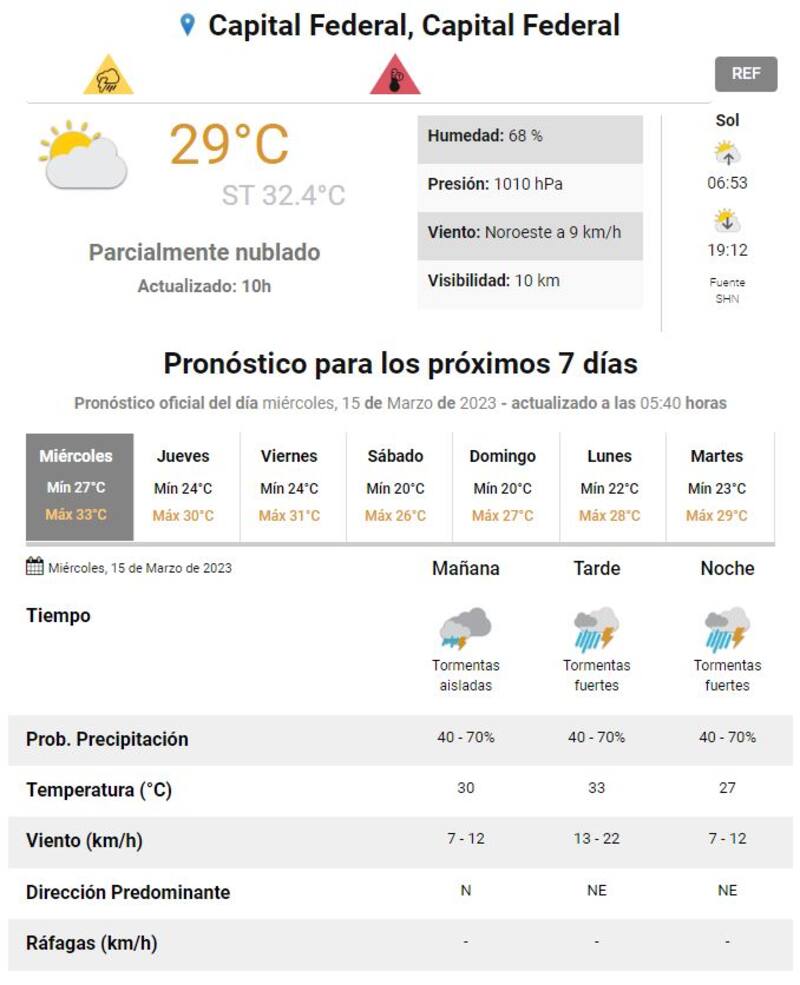Switch to the Jueves forecast
Screen dimensions: 800x985
click(184, 487)
